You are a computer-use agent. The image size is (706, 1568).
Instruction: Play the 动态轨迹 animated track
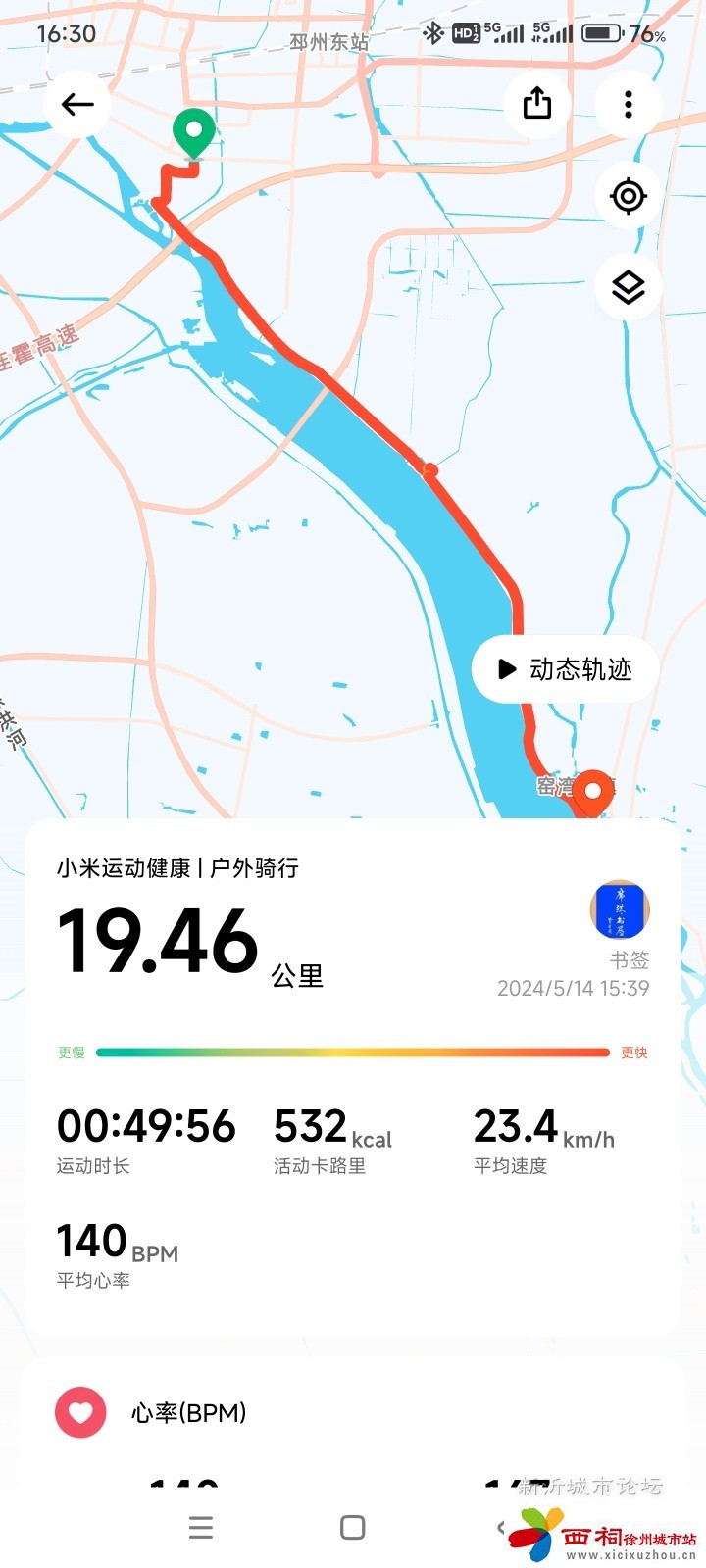[565, 669]
